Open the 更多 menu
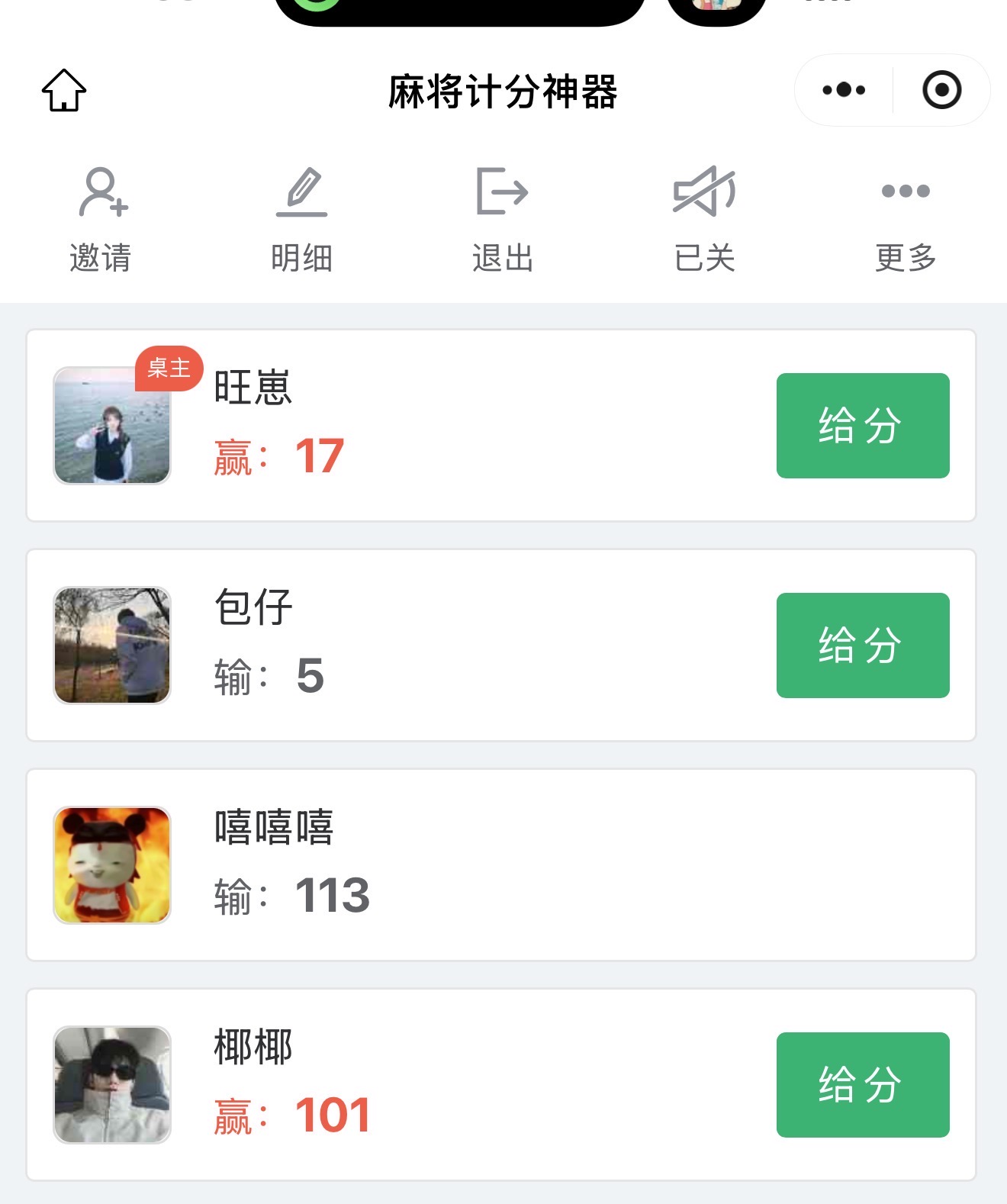The image size is (1007, 1204). pyautogui.click(x=906, y=217)
